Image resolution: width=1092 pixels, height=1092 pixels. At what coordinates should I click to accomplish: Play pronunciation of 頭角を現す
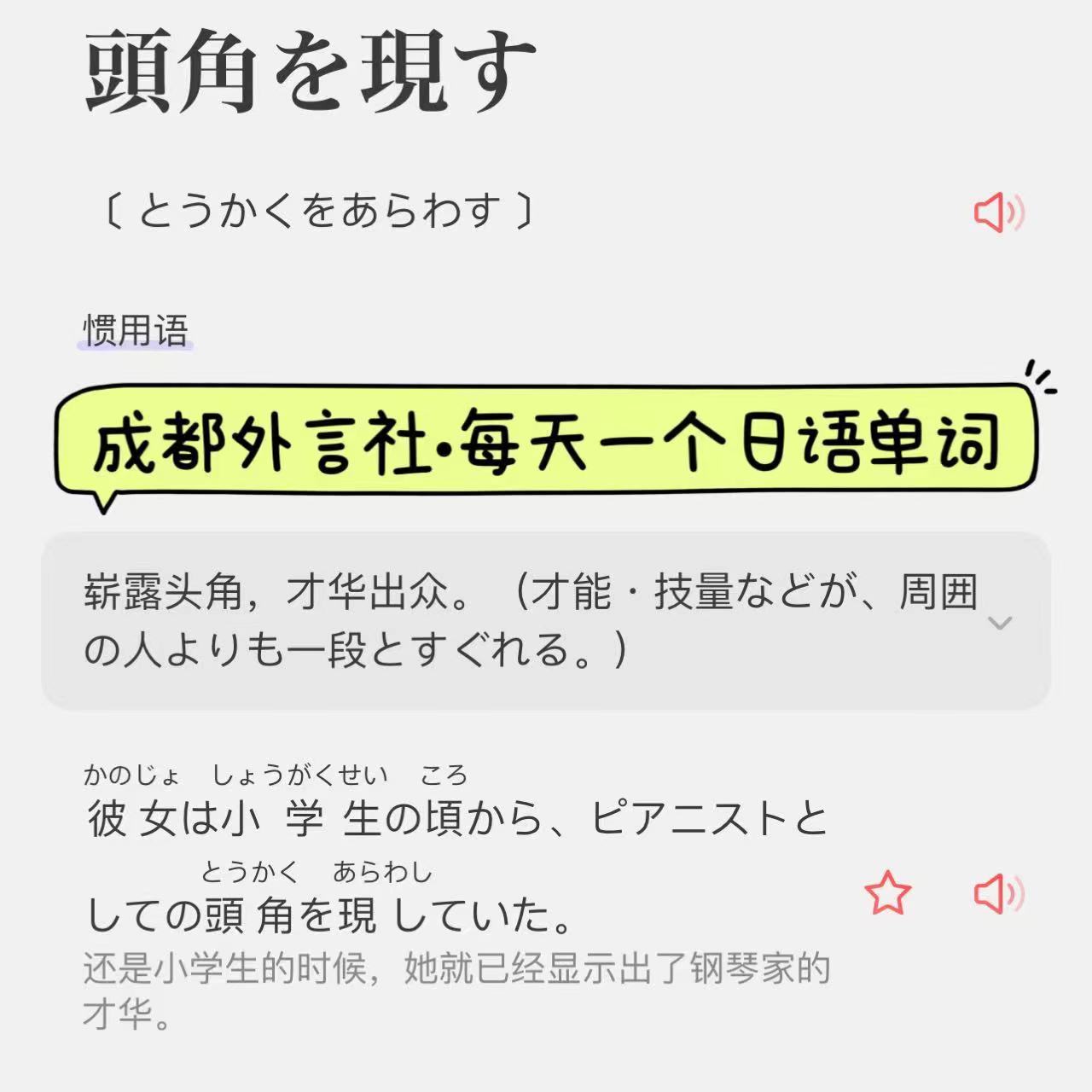[998, 212]
